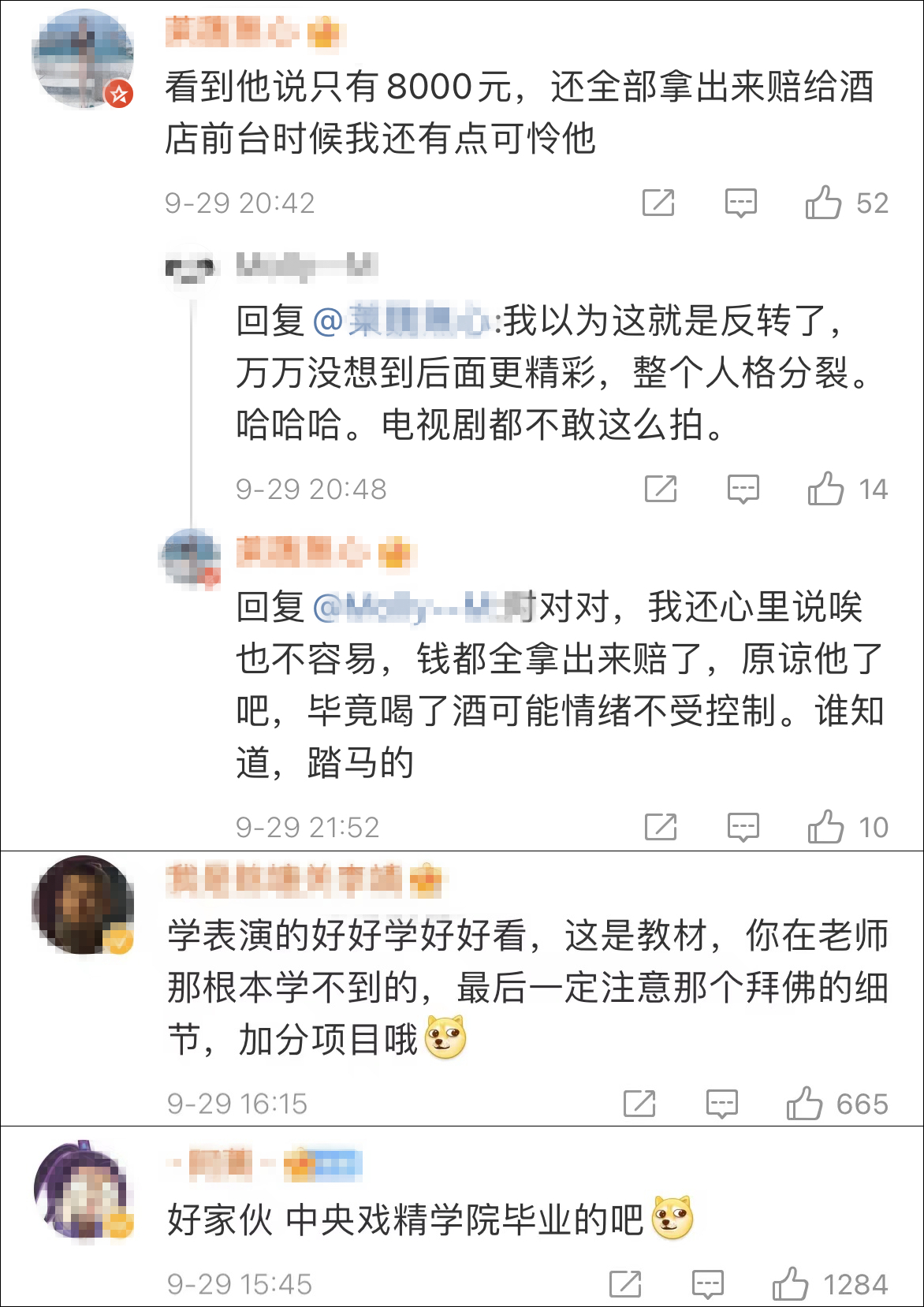The width and height of the screenshot is (924, 1307).
Task: Reply to the comment posted at 9-29 21:52
Action: [x=743, y=827]
